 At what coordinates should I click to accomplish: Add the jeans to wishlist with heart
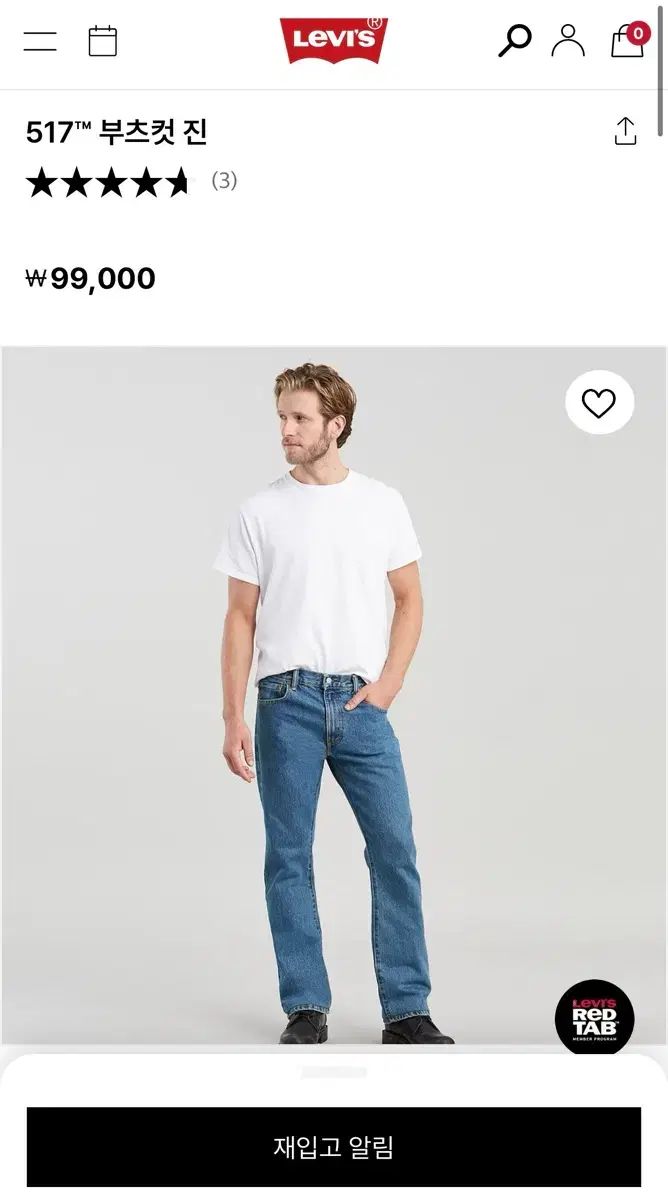pyautogui.click(x=599, y=403)
